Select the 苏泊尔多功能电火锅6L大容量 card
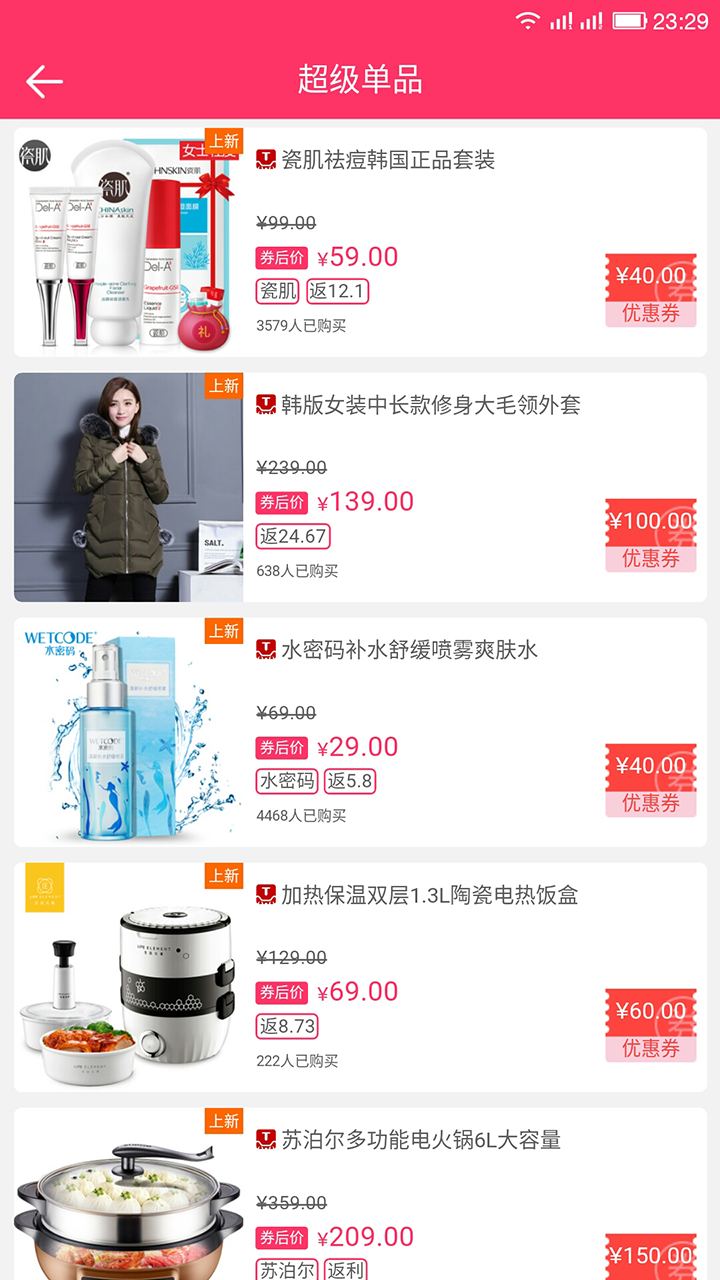 point(421,1140)
